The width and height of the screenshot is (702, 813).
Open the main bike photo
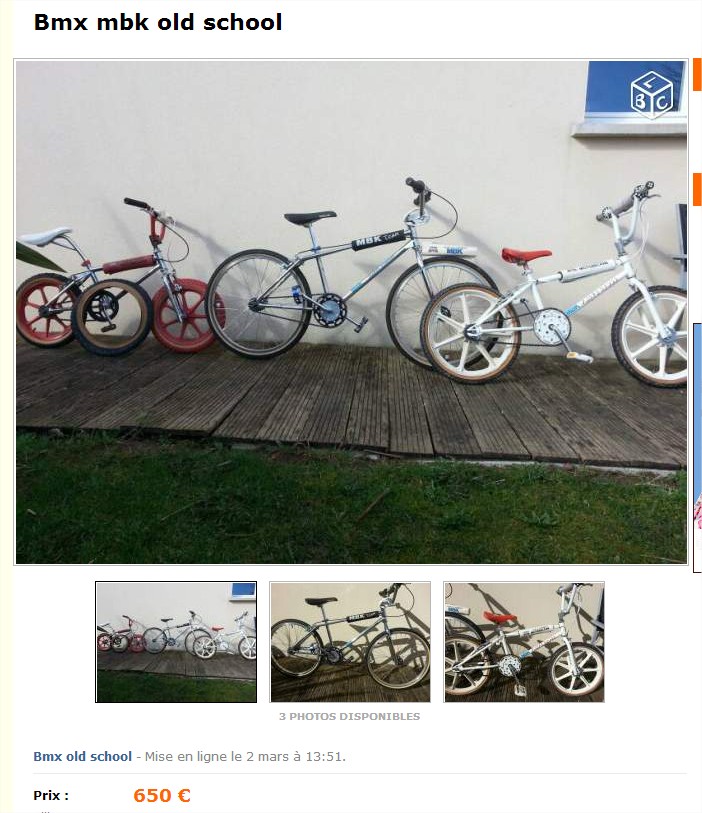[351, 312]
